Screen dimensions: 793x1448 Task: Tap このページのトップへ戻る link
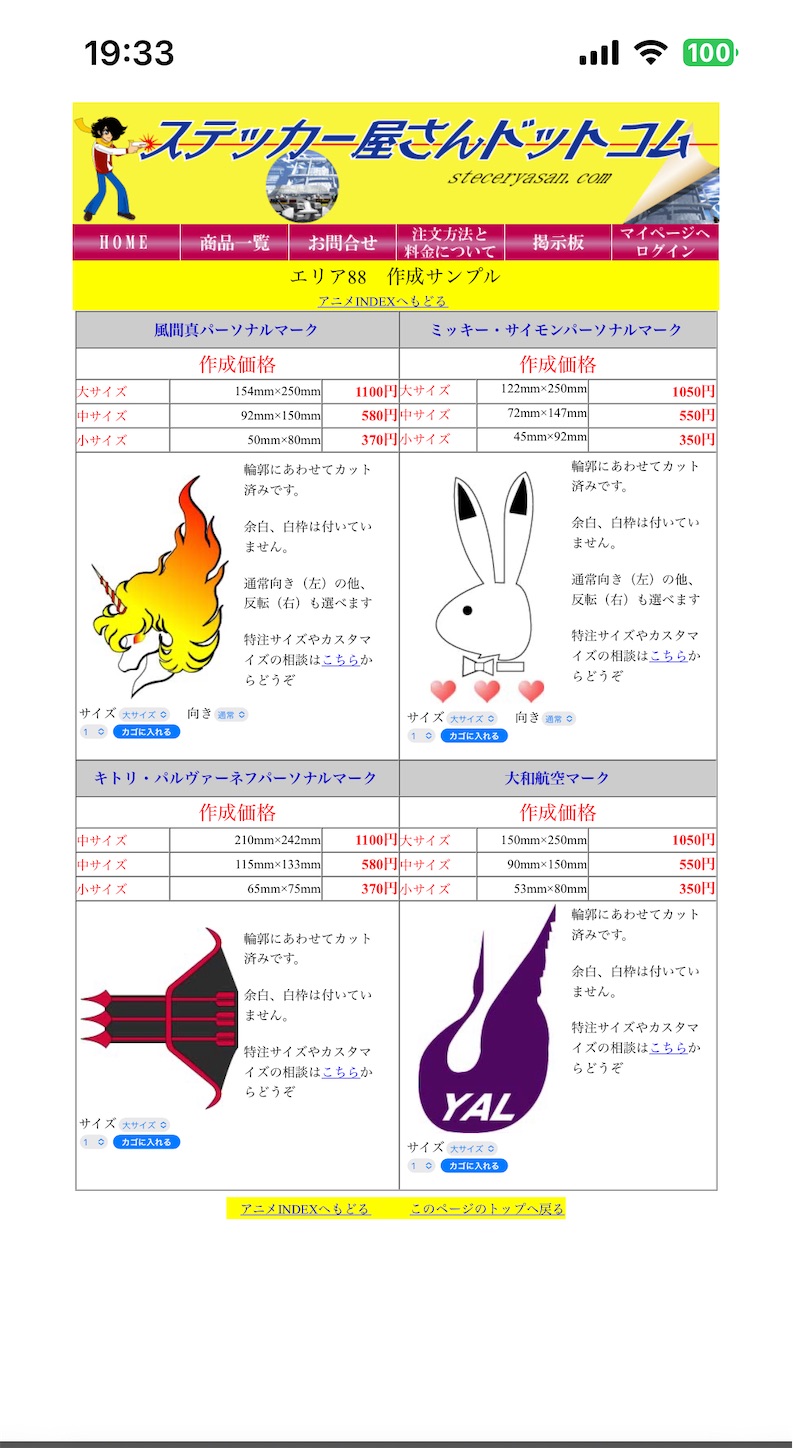click(487, 1209)
